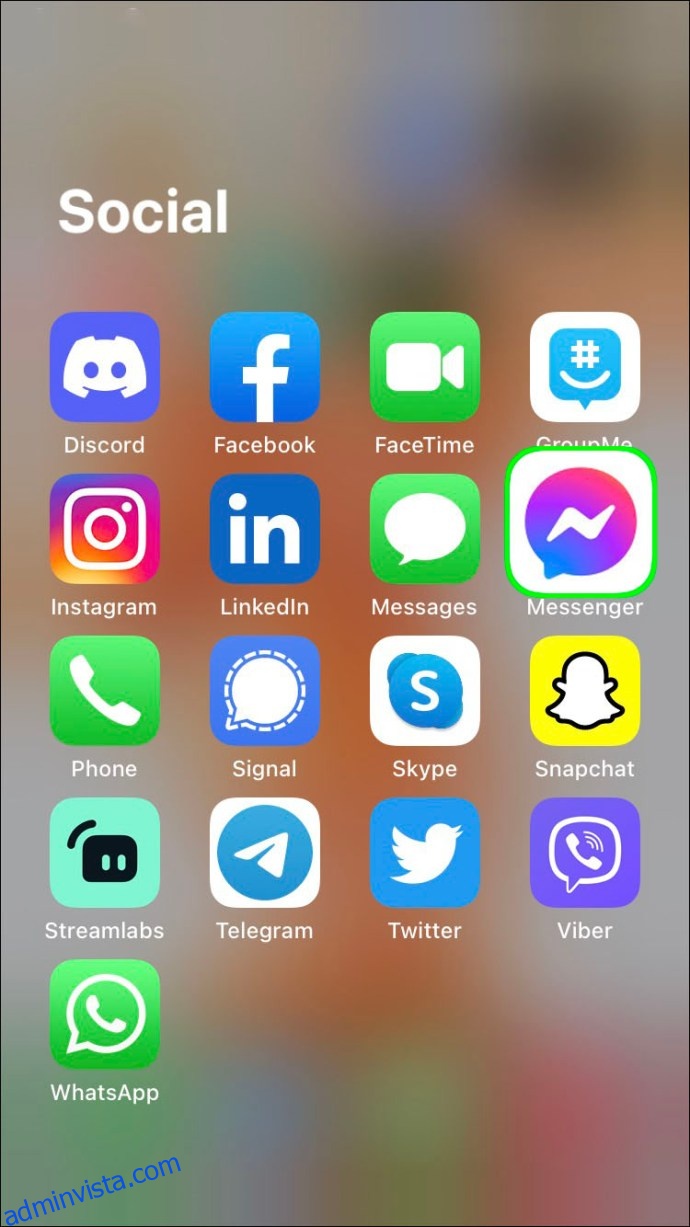Open the LinkedIn app

pos(264,528)
